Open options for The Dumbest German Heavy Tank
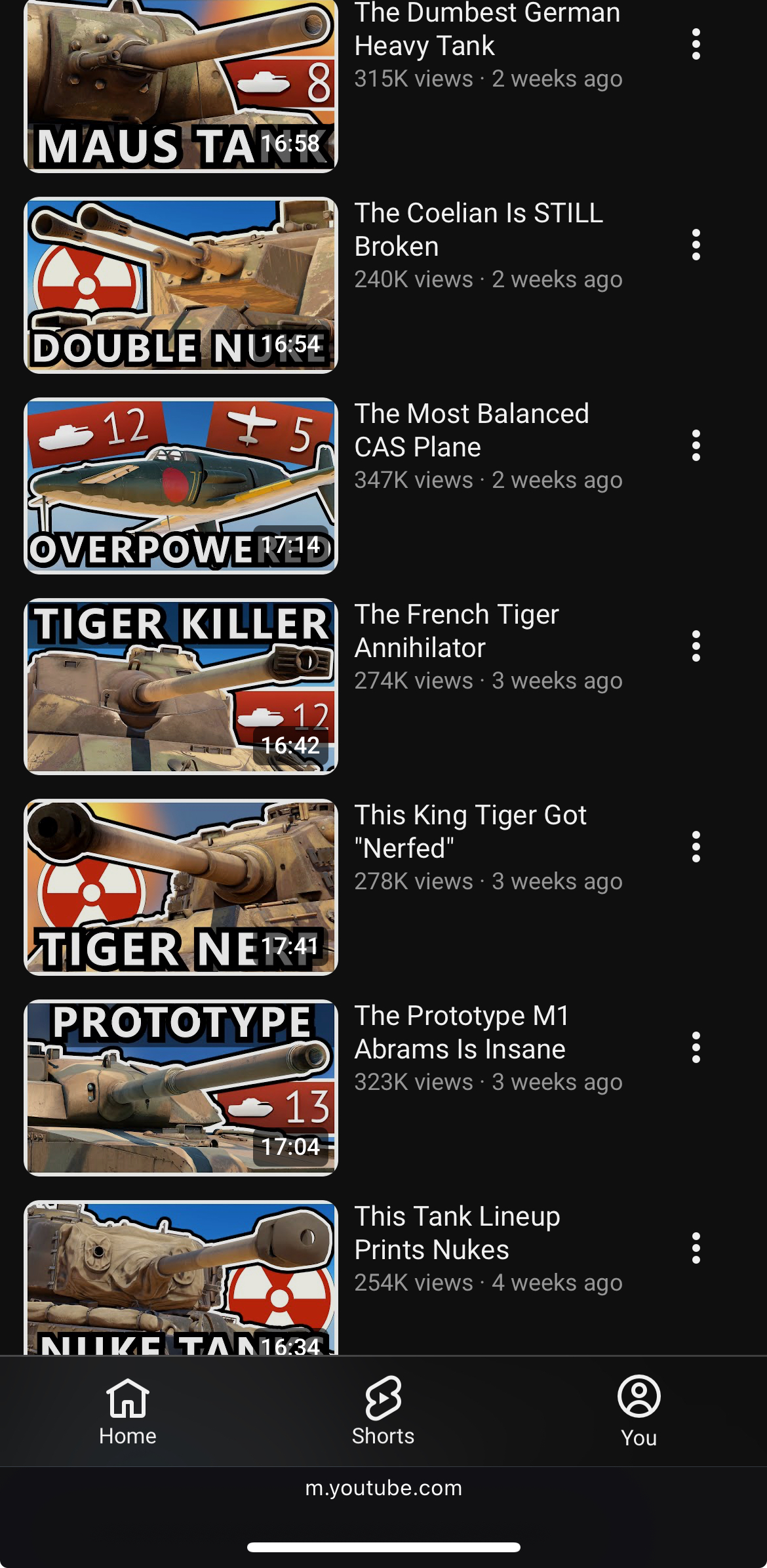 click(x=696, y=45)
